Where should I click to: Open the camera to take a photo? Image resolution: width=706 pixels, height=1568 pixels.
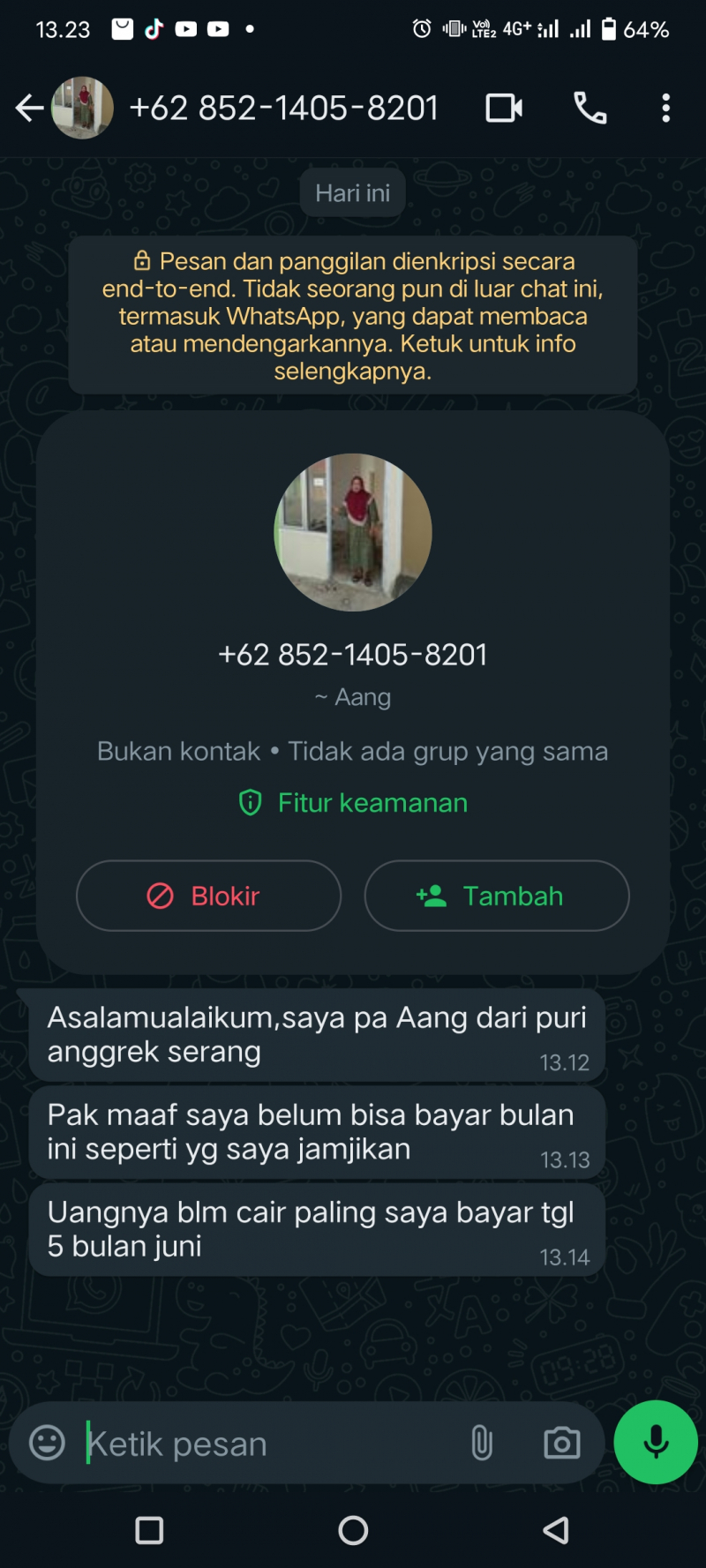[x=562, y=1443]
